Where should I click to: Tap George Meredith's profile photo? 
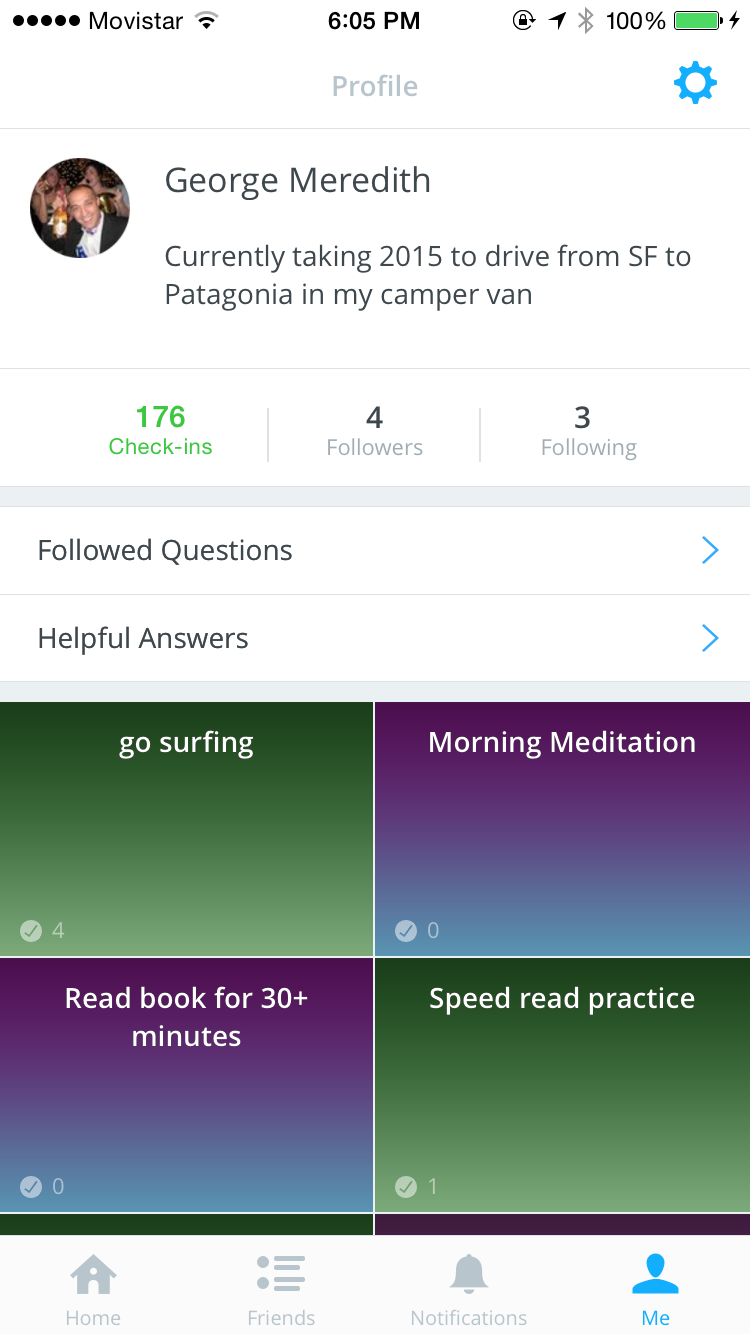tap(80, 208)
